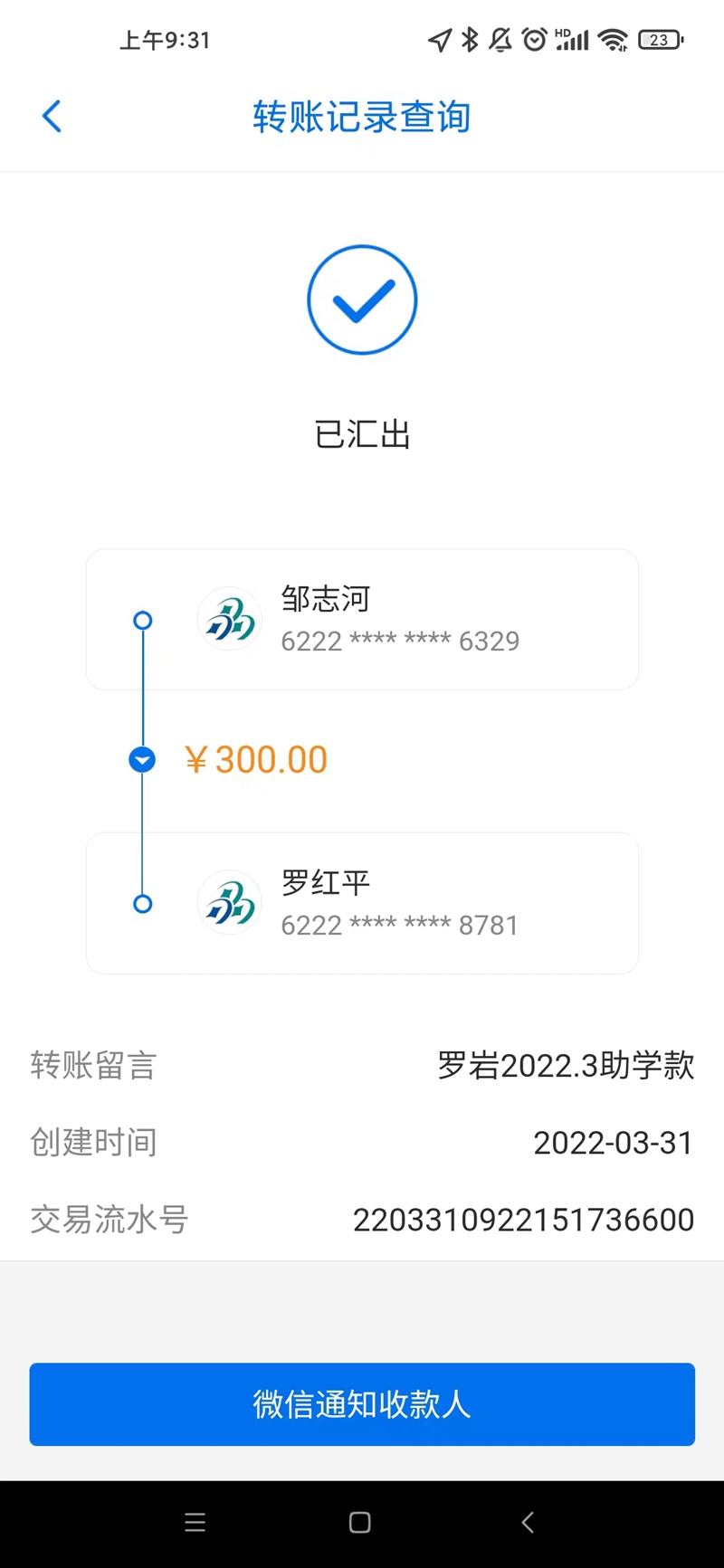Tap the signal strength bars in status bar
The image size is (724, 1568).
(x=571, y=40)
